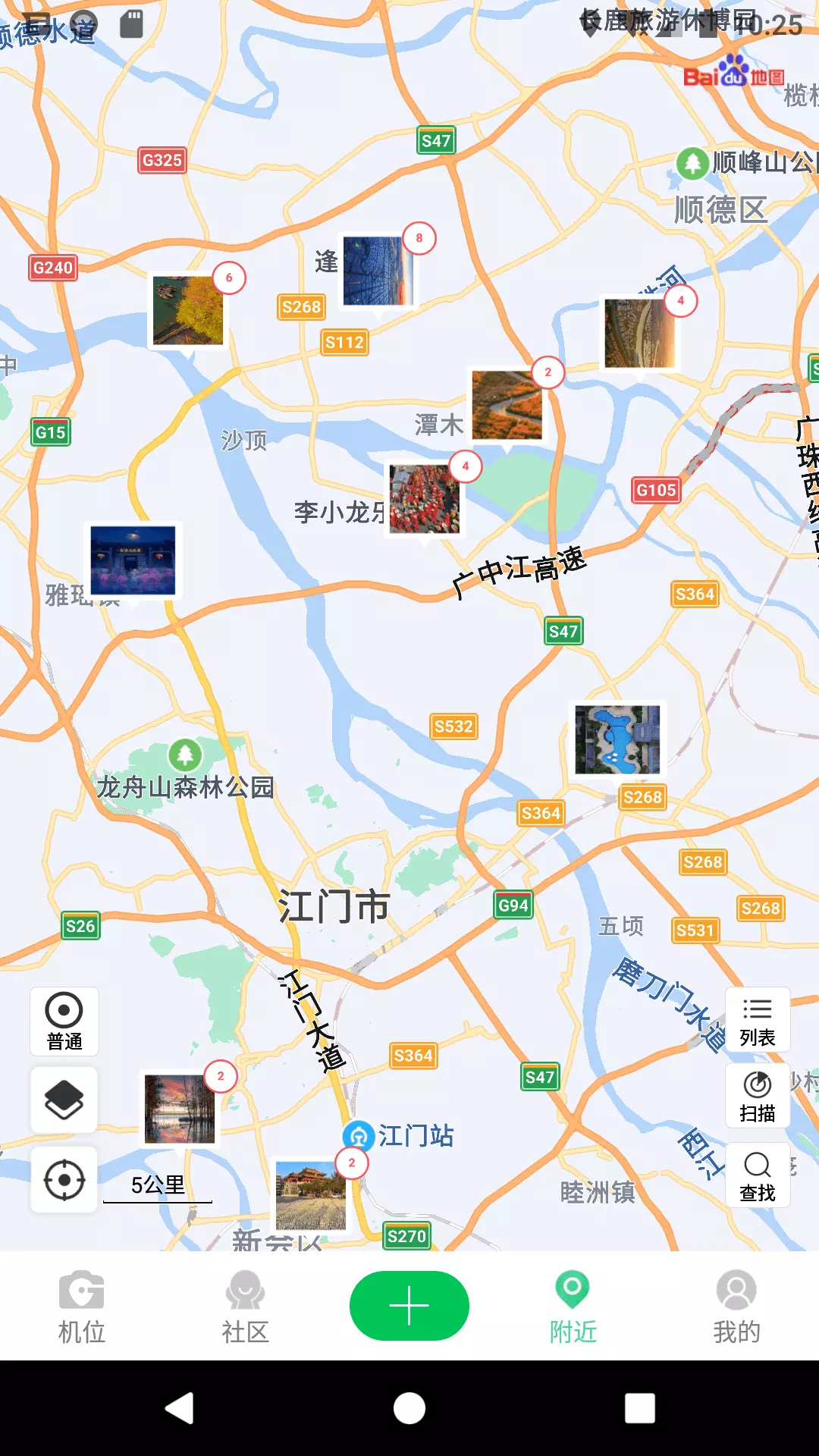Open the blue pool photo marker

(x=617, y=739)
